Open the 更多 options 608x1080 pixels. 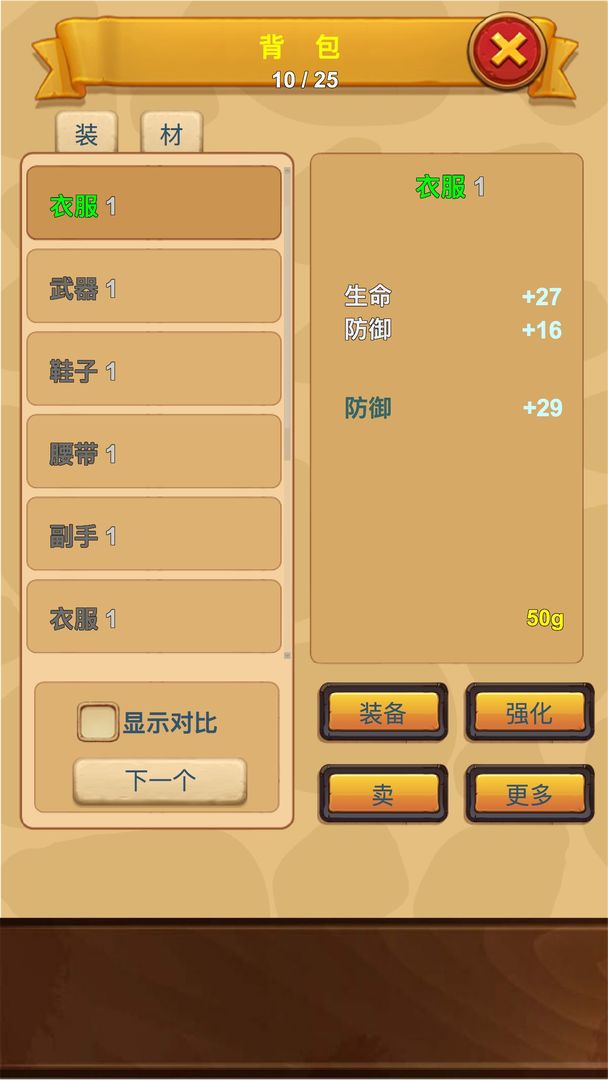point(529,794)
